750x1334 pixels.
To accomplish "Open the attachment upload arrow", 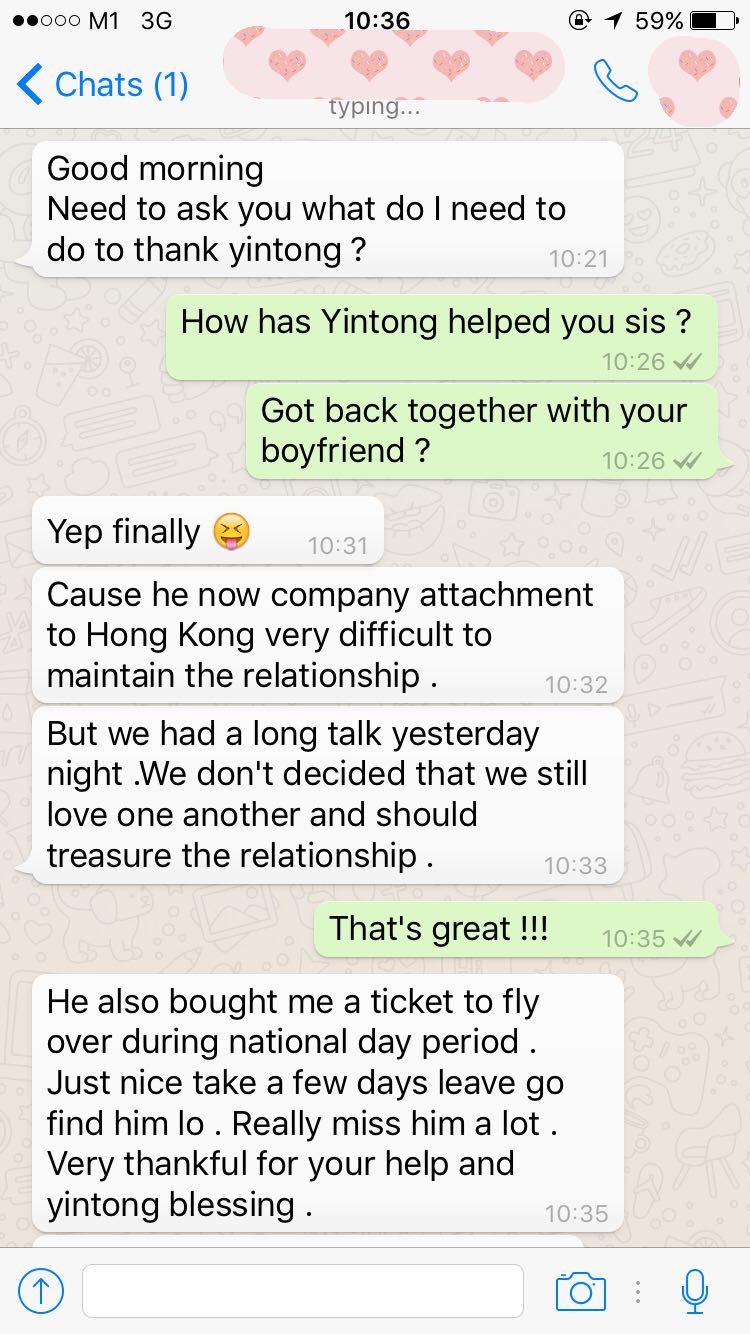I will 41,1291.
